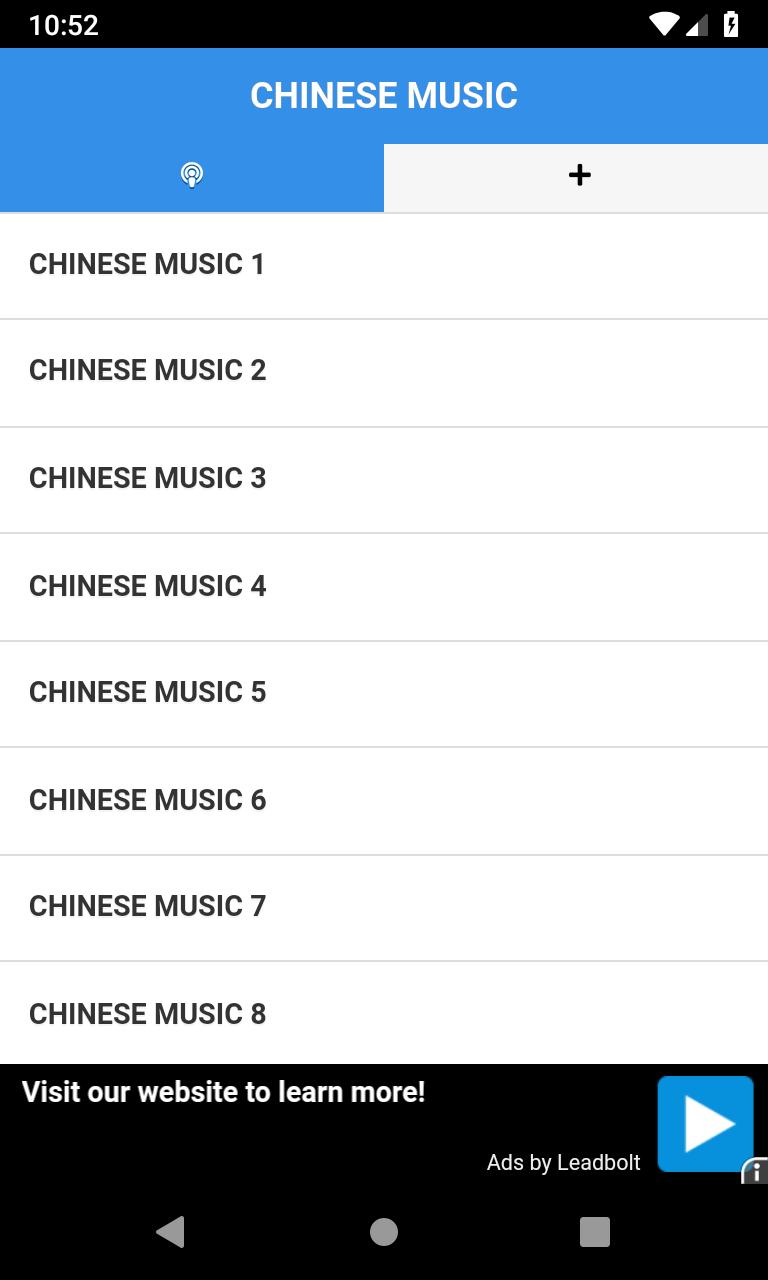This screenshot has width=768, height=1280.
Task: Return to the home screen
Action: pos(384,1232)
